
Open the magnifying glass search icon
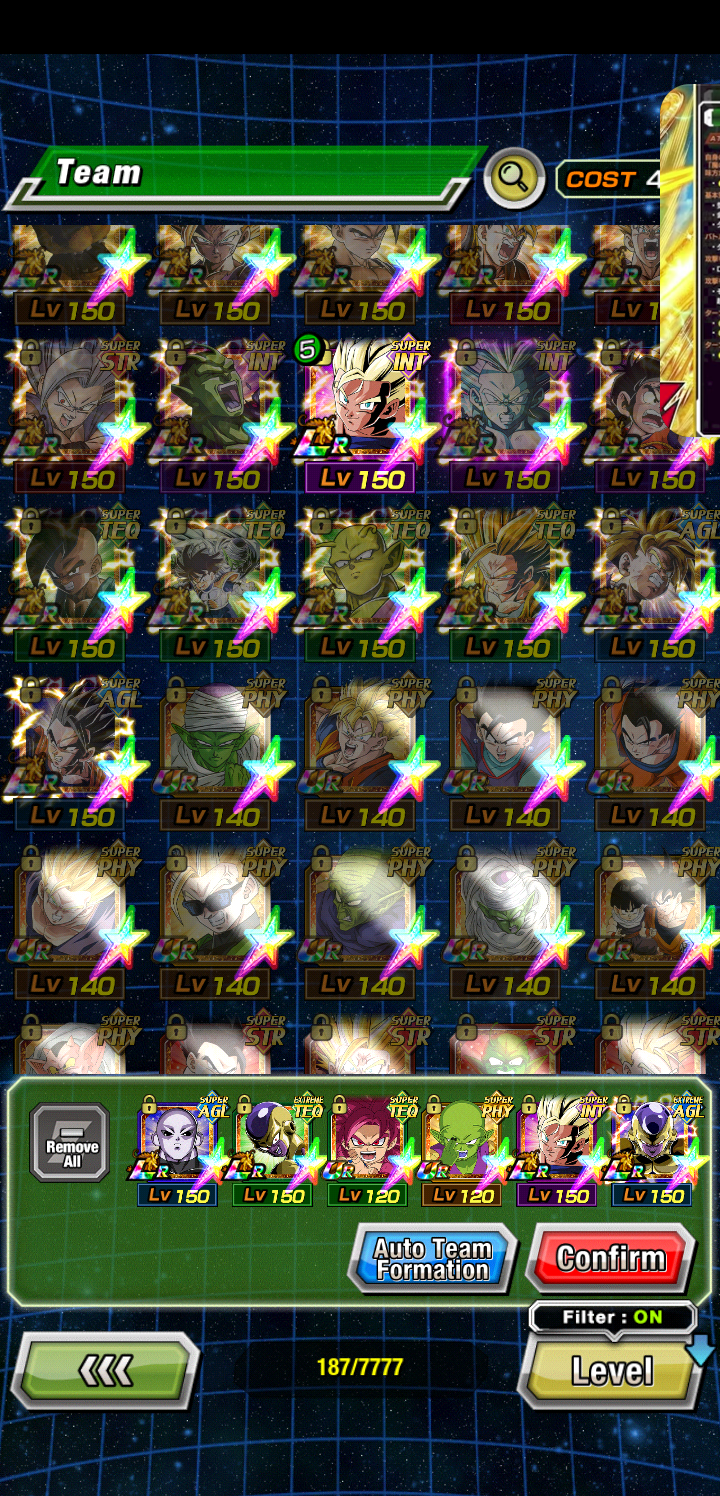click(514, 178)
